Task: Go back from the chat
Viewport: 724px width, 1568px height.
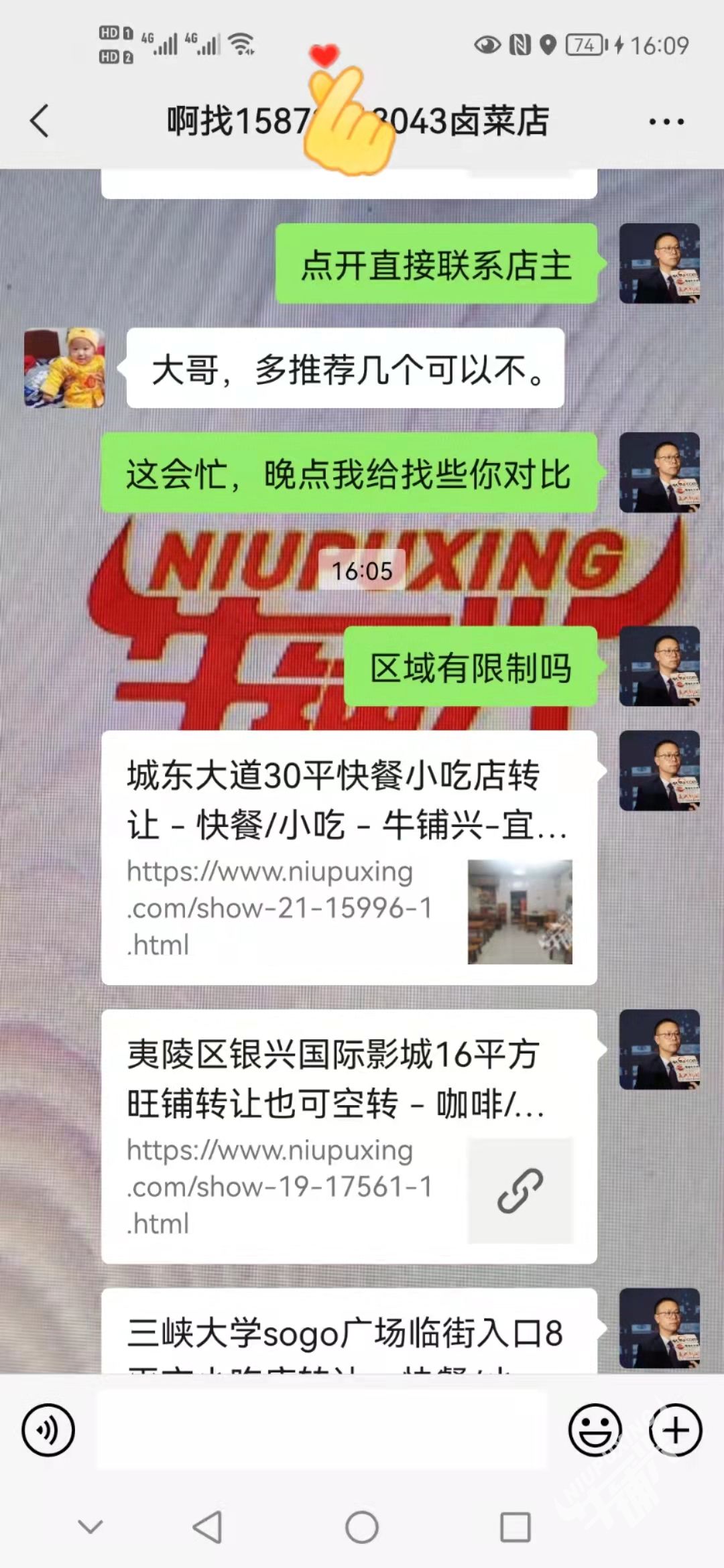Action: pyautogui.click(x=40, y=121)
